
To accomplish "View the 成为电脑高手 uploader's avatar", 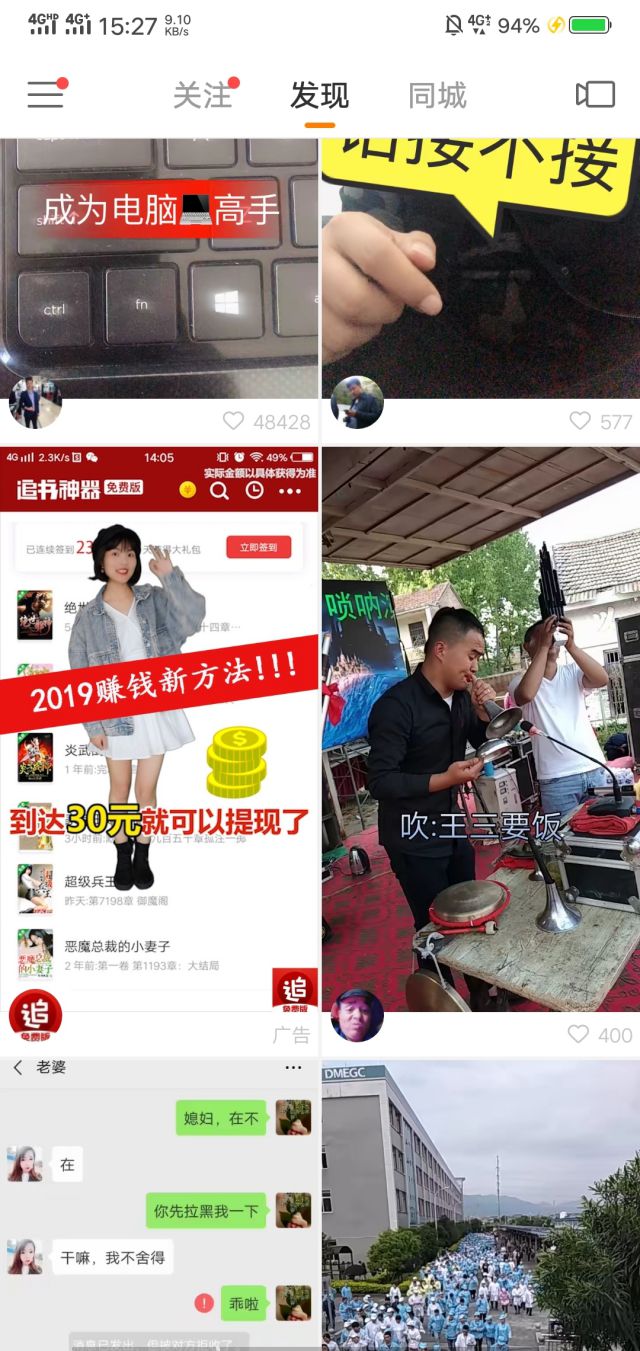I will coord(35,403).
